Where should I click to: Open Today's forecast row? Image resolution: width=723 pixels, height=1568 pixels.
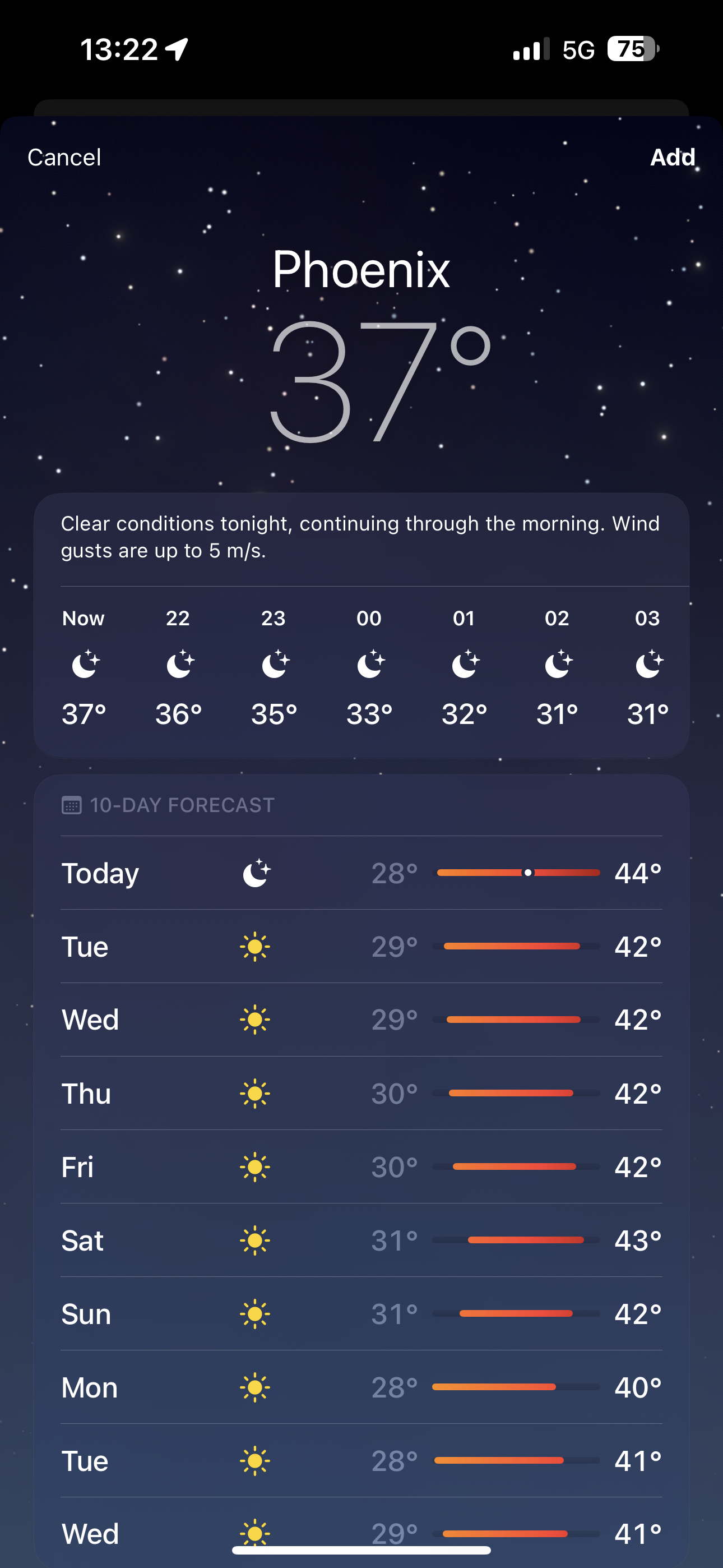(x=361, y=873)
